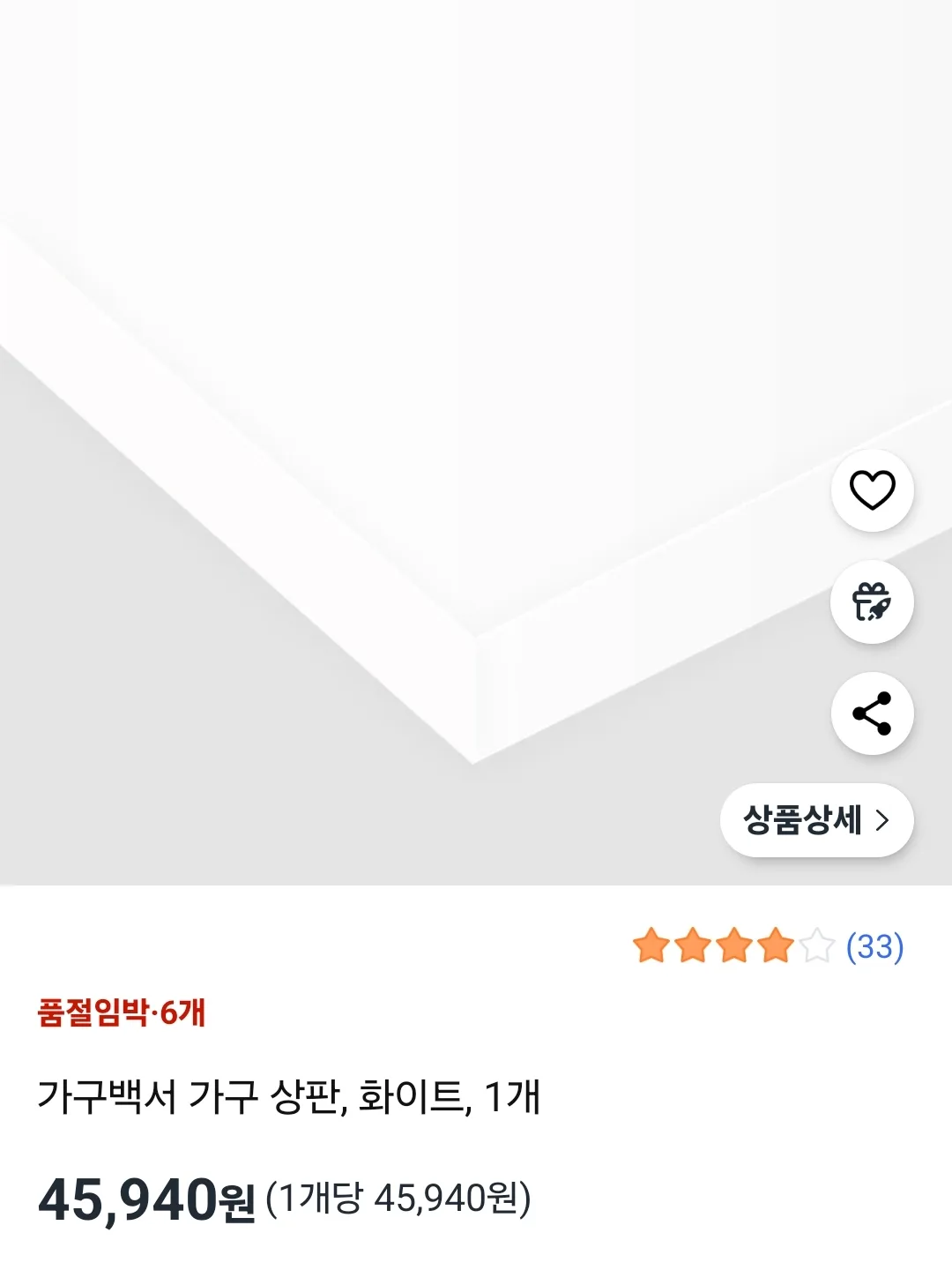Click the fourth filled star in the rating
Image resolution: width=952 pixels, height=1270 pixels.
click(x=773, y=946)
